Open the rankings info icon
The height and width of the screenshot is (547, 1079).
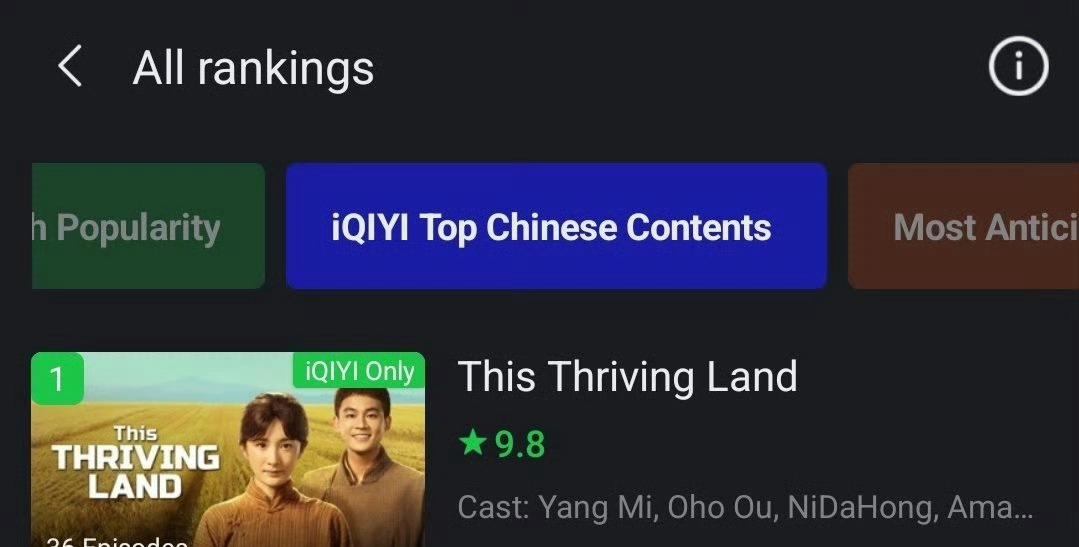pos(1018,68)
